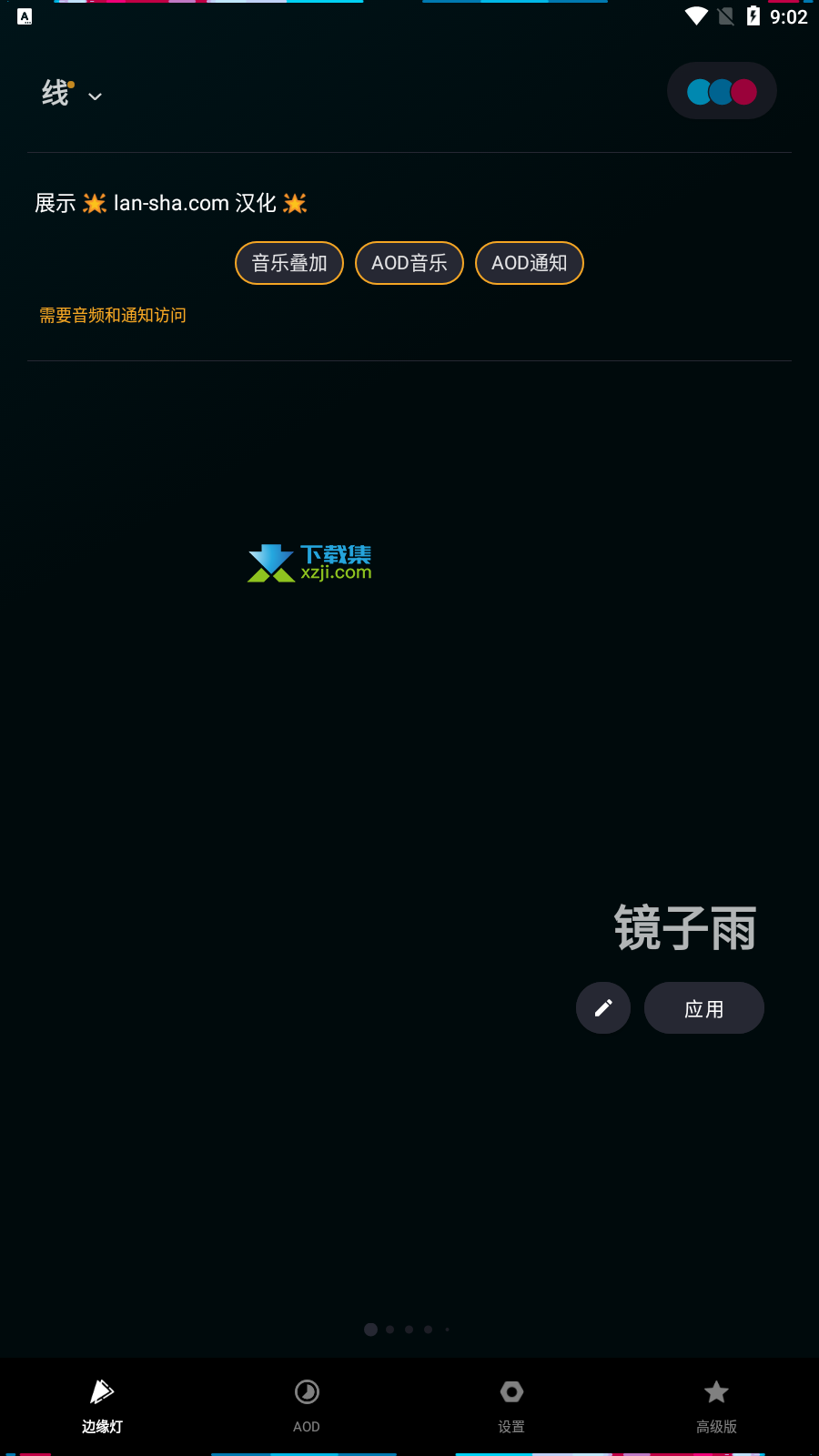Select the AOD通知 chip
Screen dimensions: 819x1456
[530, 263]
